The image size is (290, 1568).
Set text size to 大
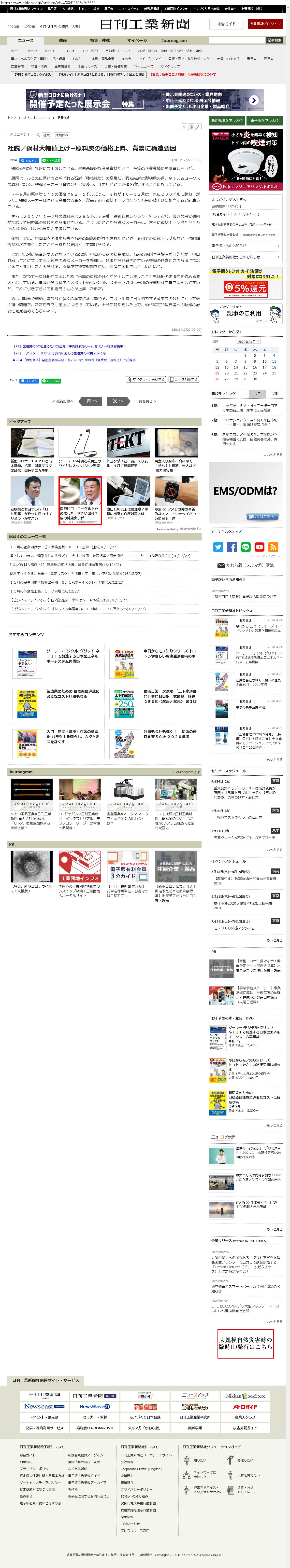(x=198, y=127)
